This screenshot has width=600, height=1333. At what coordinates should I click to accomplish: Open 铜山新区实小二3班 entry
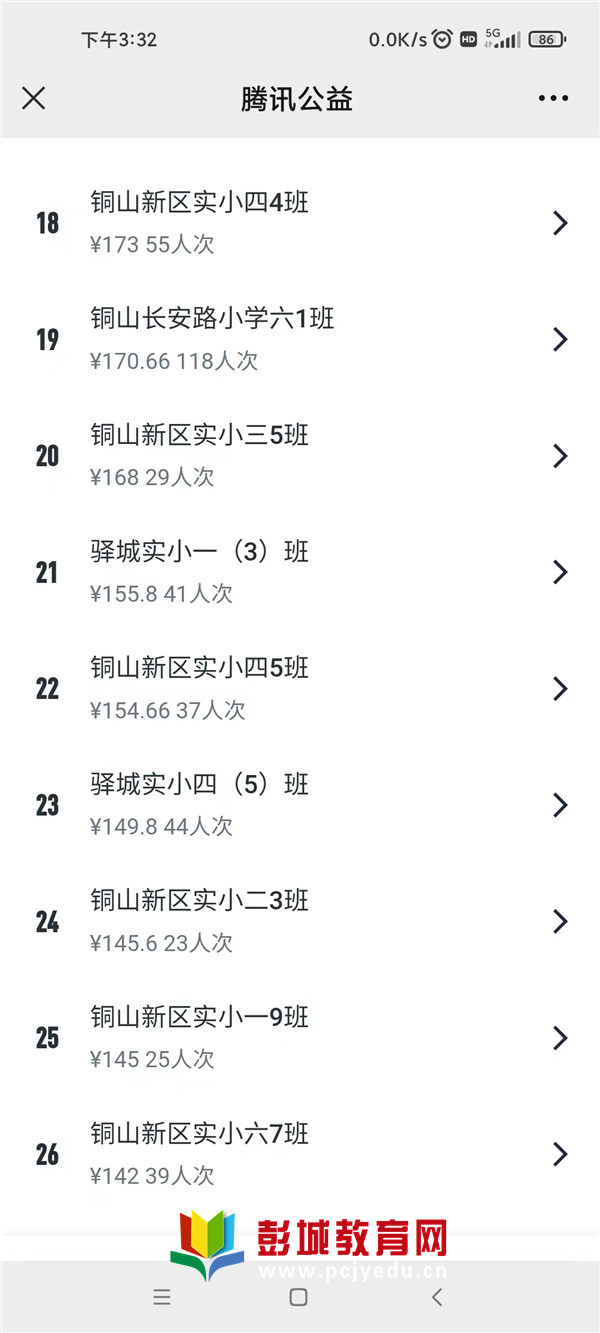(300, 920)
